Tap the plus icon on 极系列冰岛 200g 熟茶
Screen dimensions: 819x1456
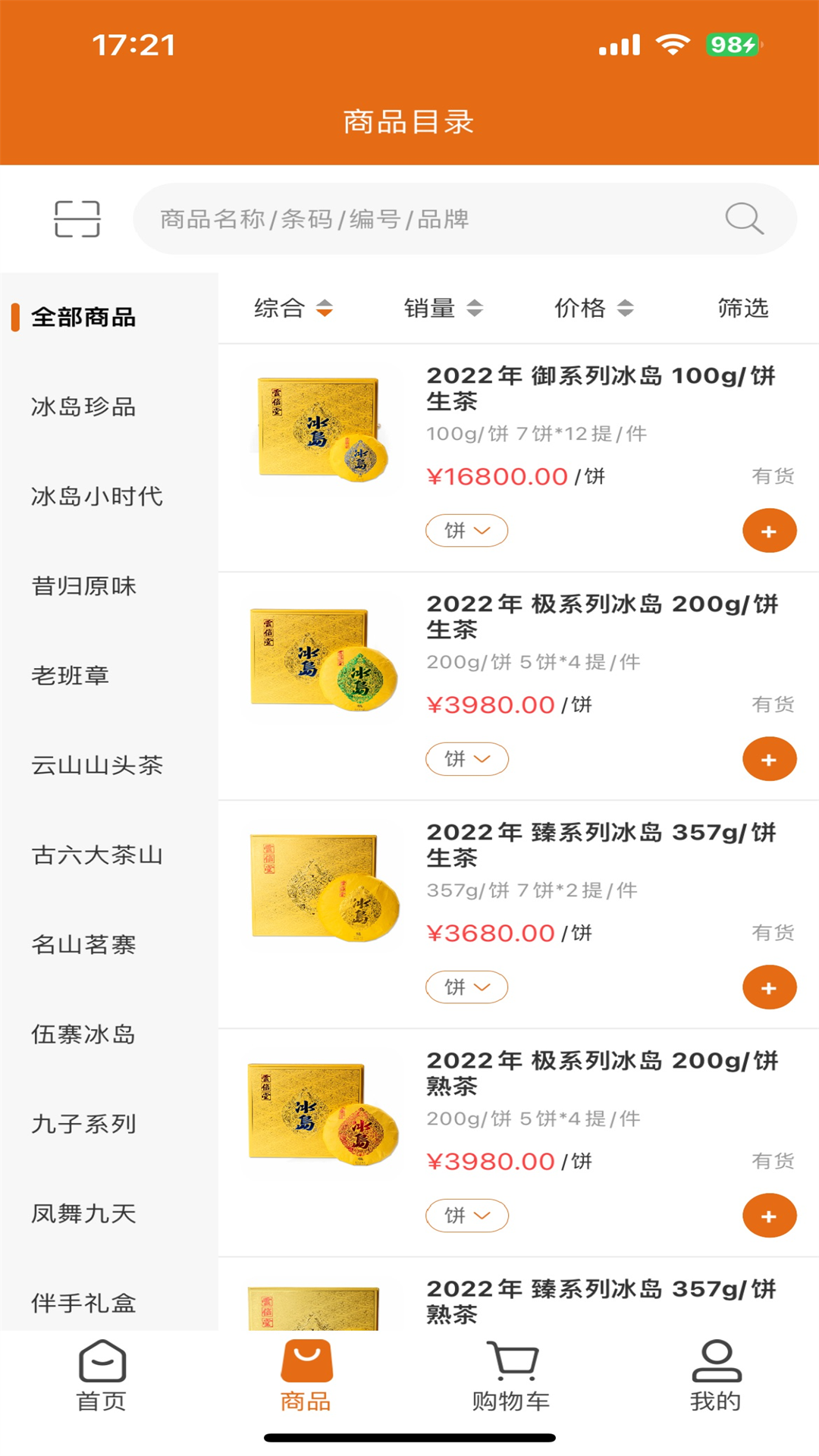pyautogui.click(x=769, y=1215)
